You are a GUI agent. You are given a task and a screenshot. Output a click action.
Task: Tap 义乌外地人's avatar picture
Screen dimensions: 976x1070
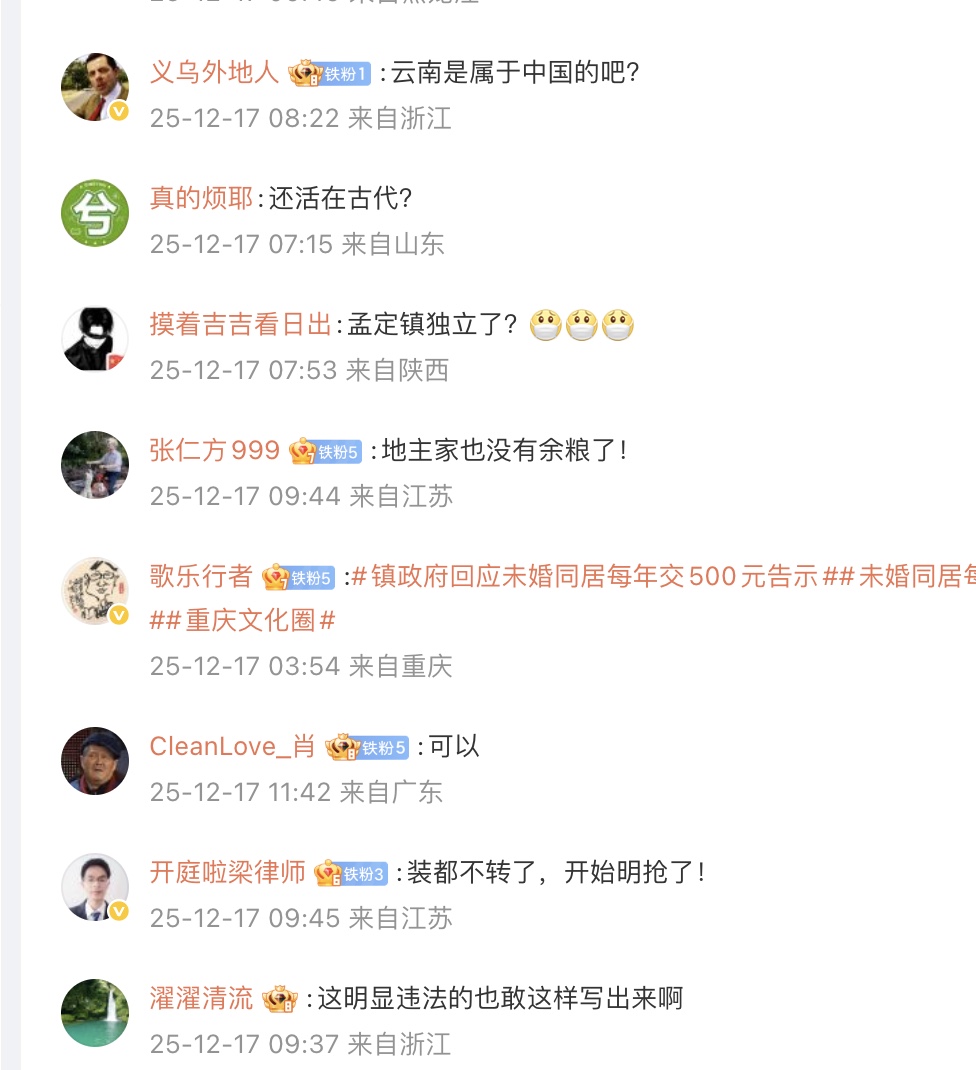95,87
